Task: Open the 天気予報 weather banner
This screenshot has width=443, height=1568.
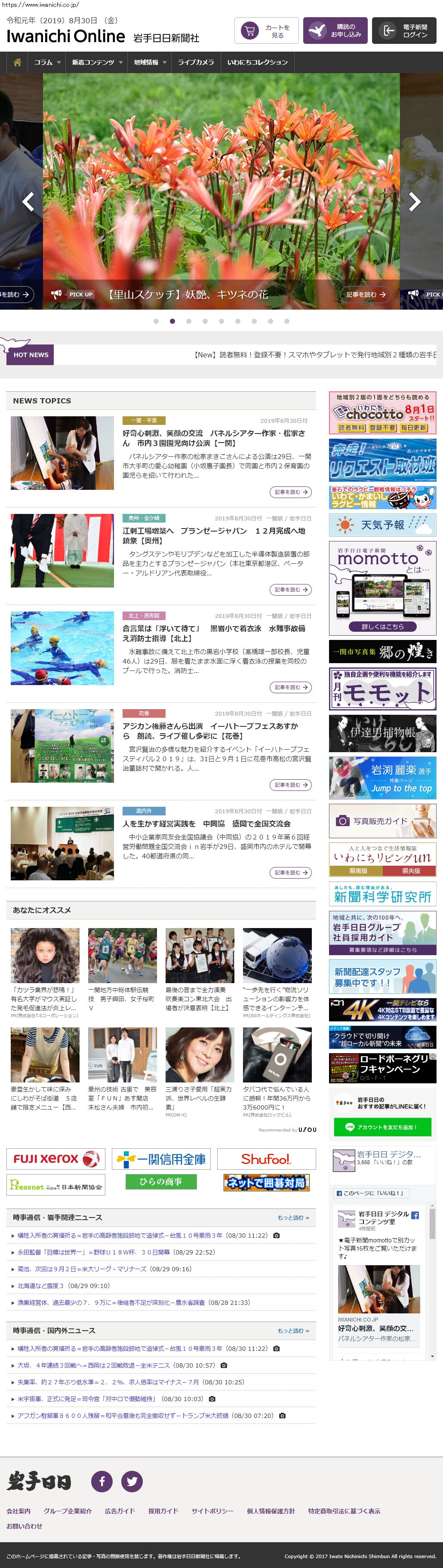Action: coord(382,525)
